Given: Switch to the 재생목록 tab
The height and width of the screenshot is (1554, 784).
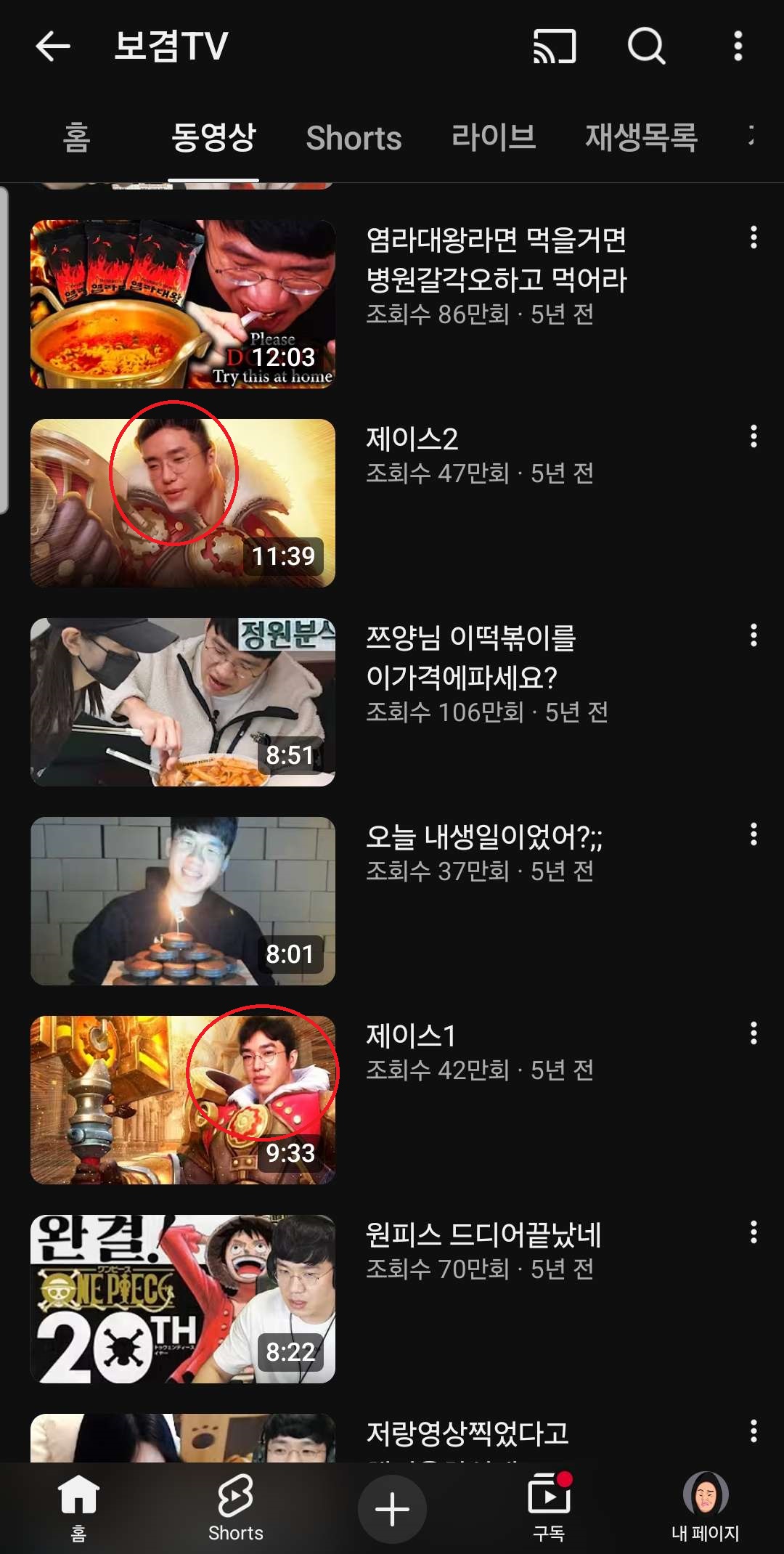Looking at the screenshot, I should click(x=641, y=138).
